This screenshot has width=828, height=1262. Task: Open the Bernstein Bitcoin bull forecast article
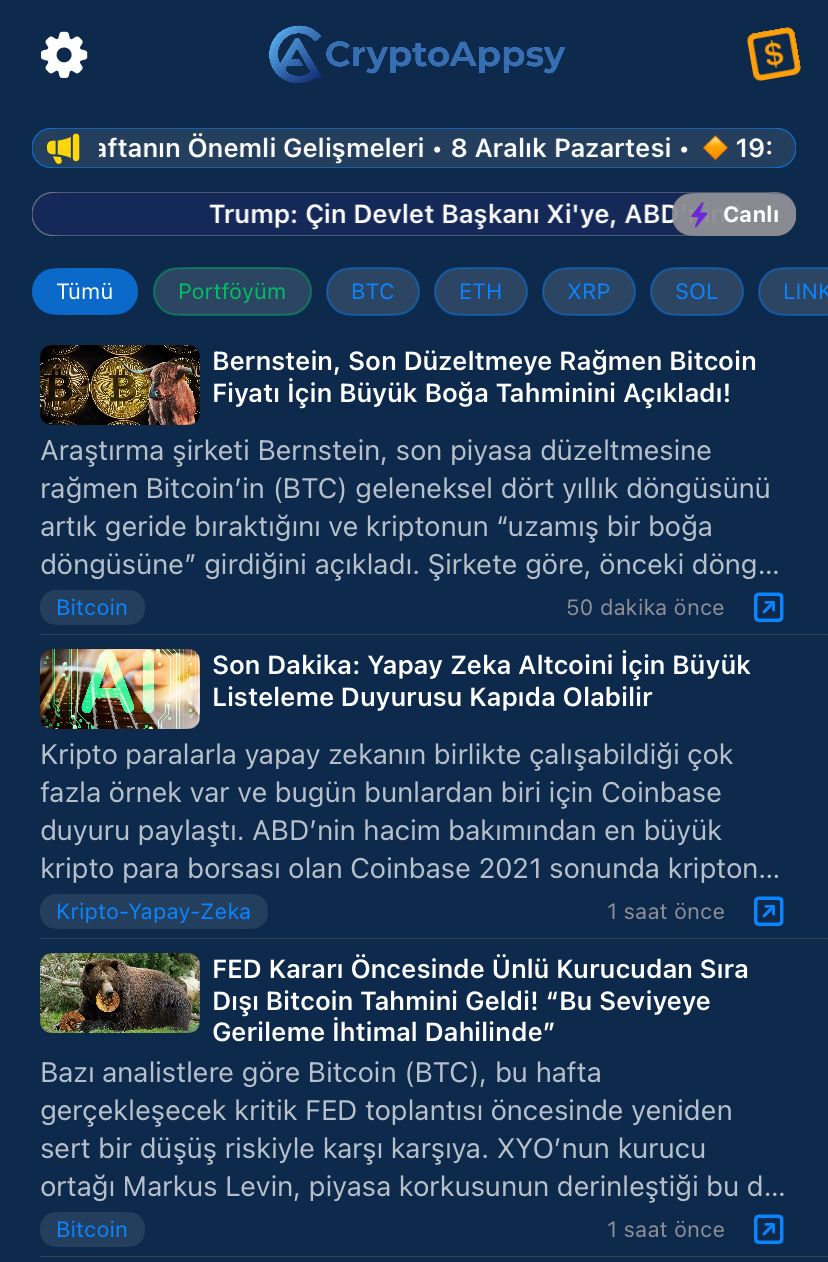tap(484, 377)
